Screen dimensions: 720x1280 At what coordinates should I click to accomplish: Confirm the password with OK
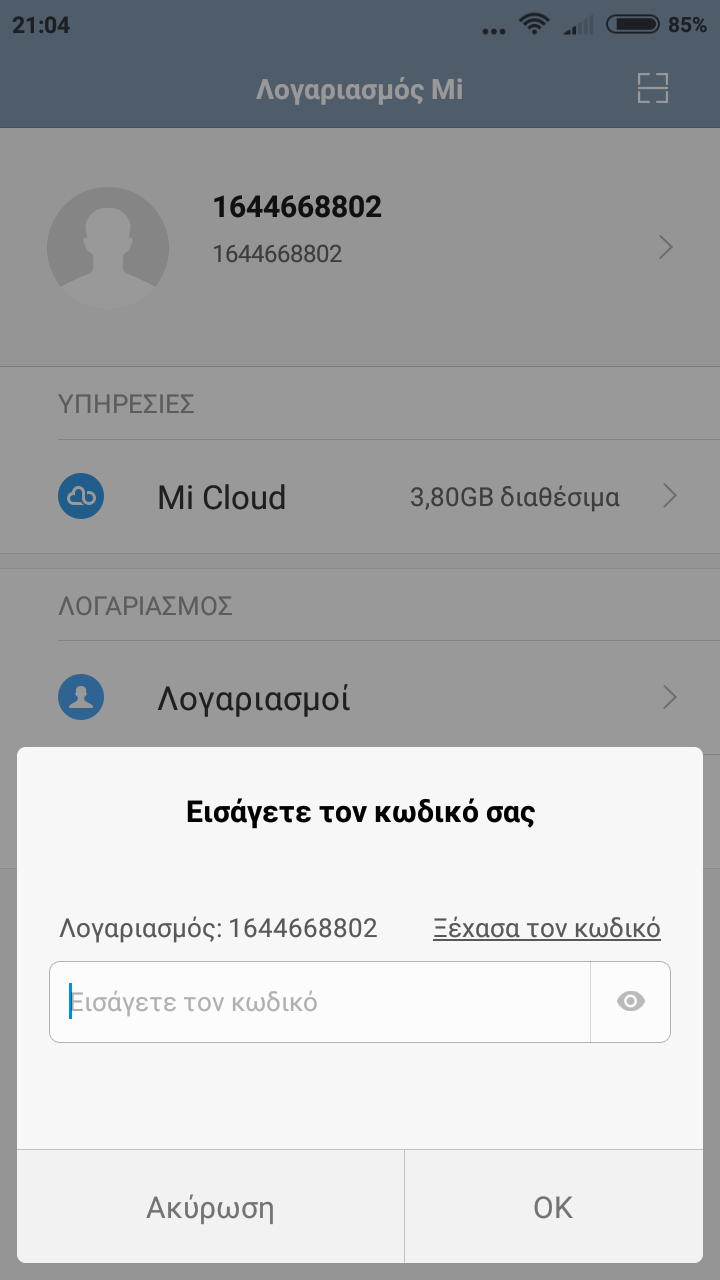pos(553,1207)
